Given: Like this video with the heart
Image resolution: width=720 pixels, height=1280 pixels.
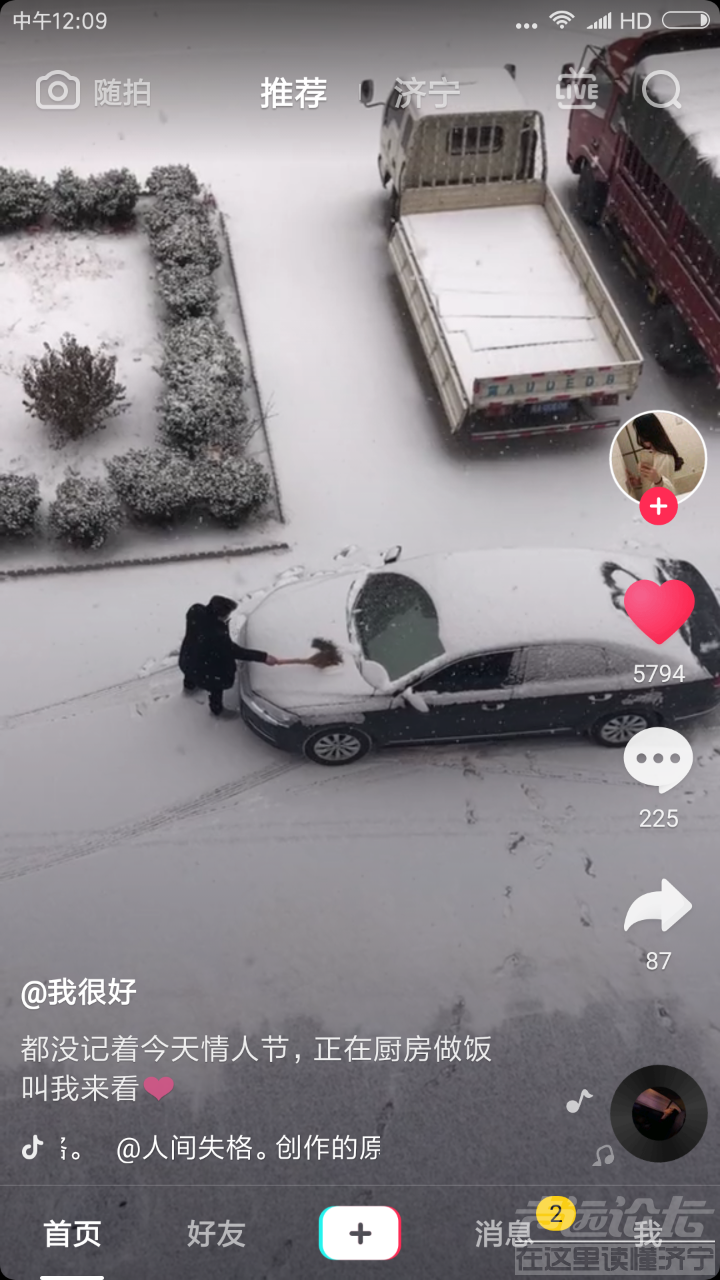Looking at the screenshot, I should coord(658,612).
